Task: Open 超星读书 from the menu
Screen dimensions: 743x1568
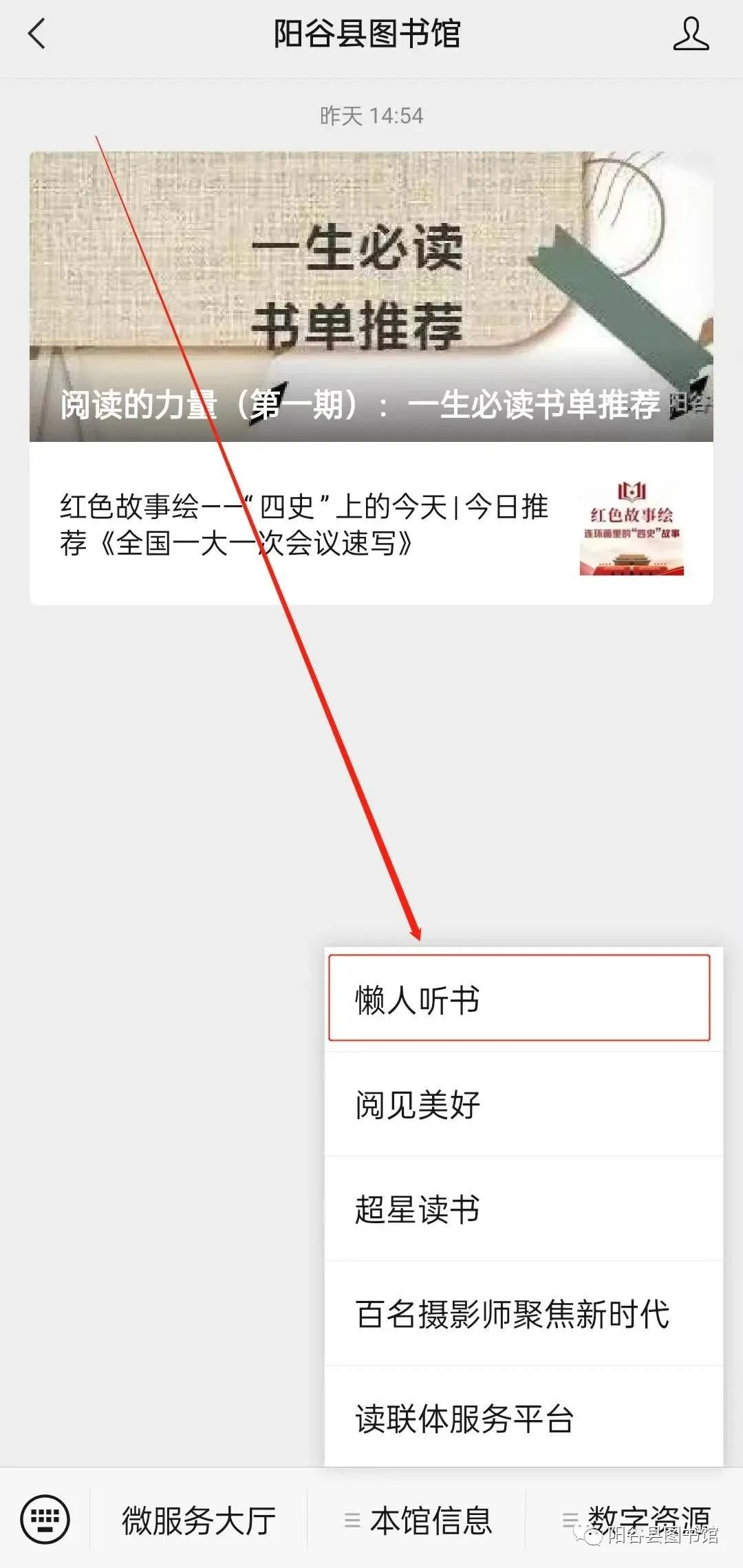Action: coord(523,1209)
